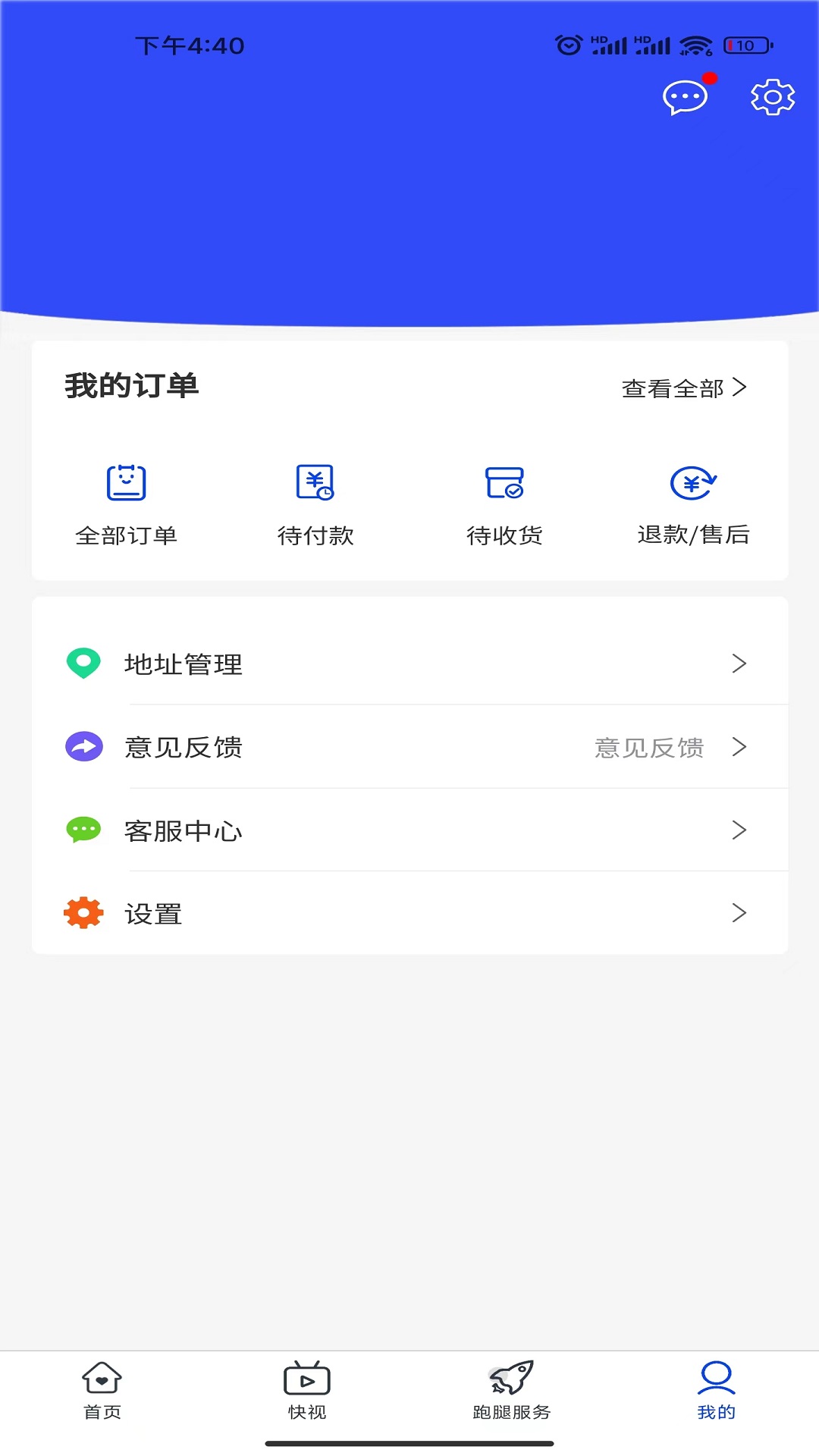819x1456 pixels.
Task: Open the settings gear in header
Action: [x=772, y=97]
